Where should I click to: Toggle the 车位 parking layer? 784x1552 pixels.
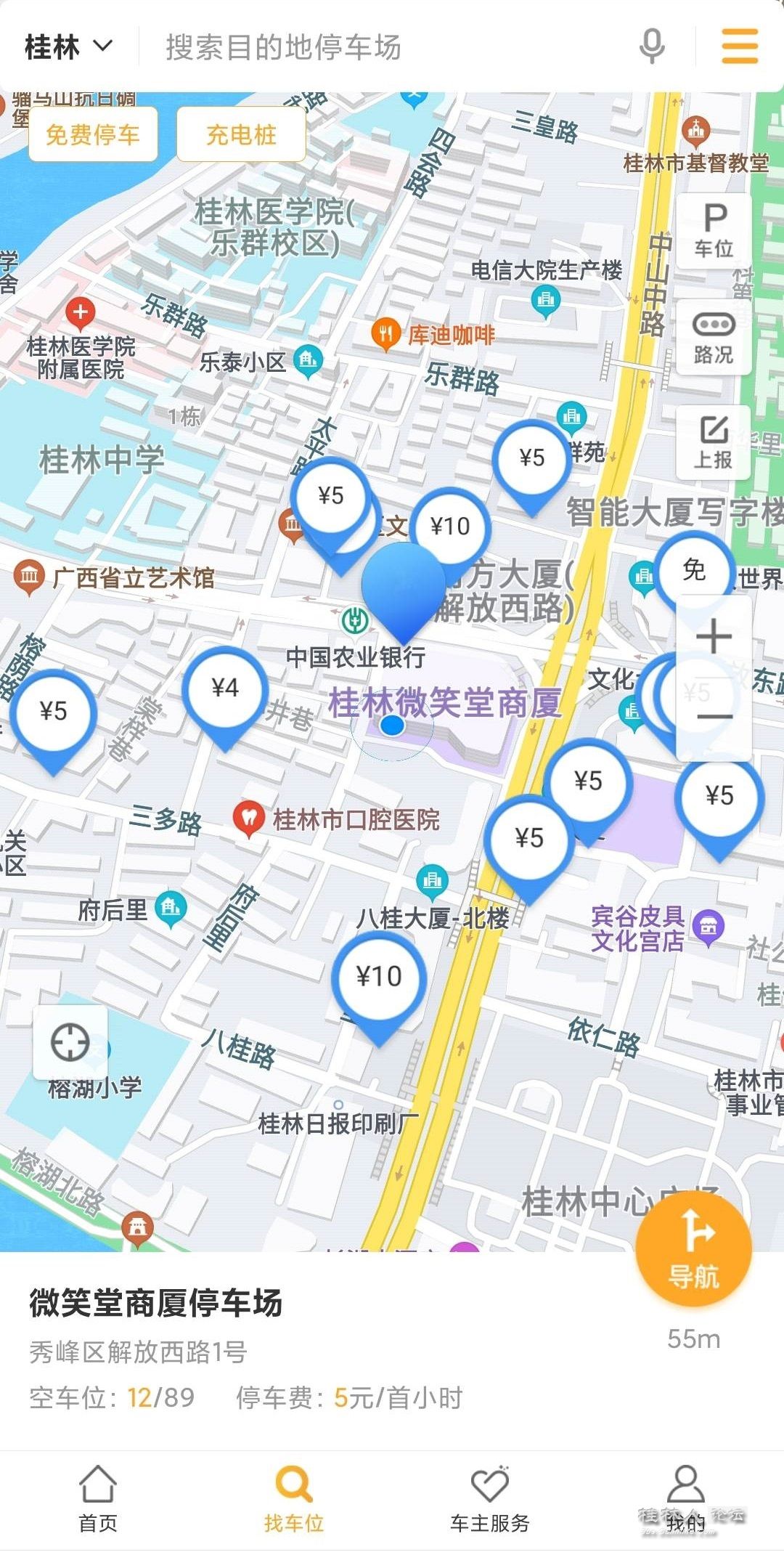(714, 231)
